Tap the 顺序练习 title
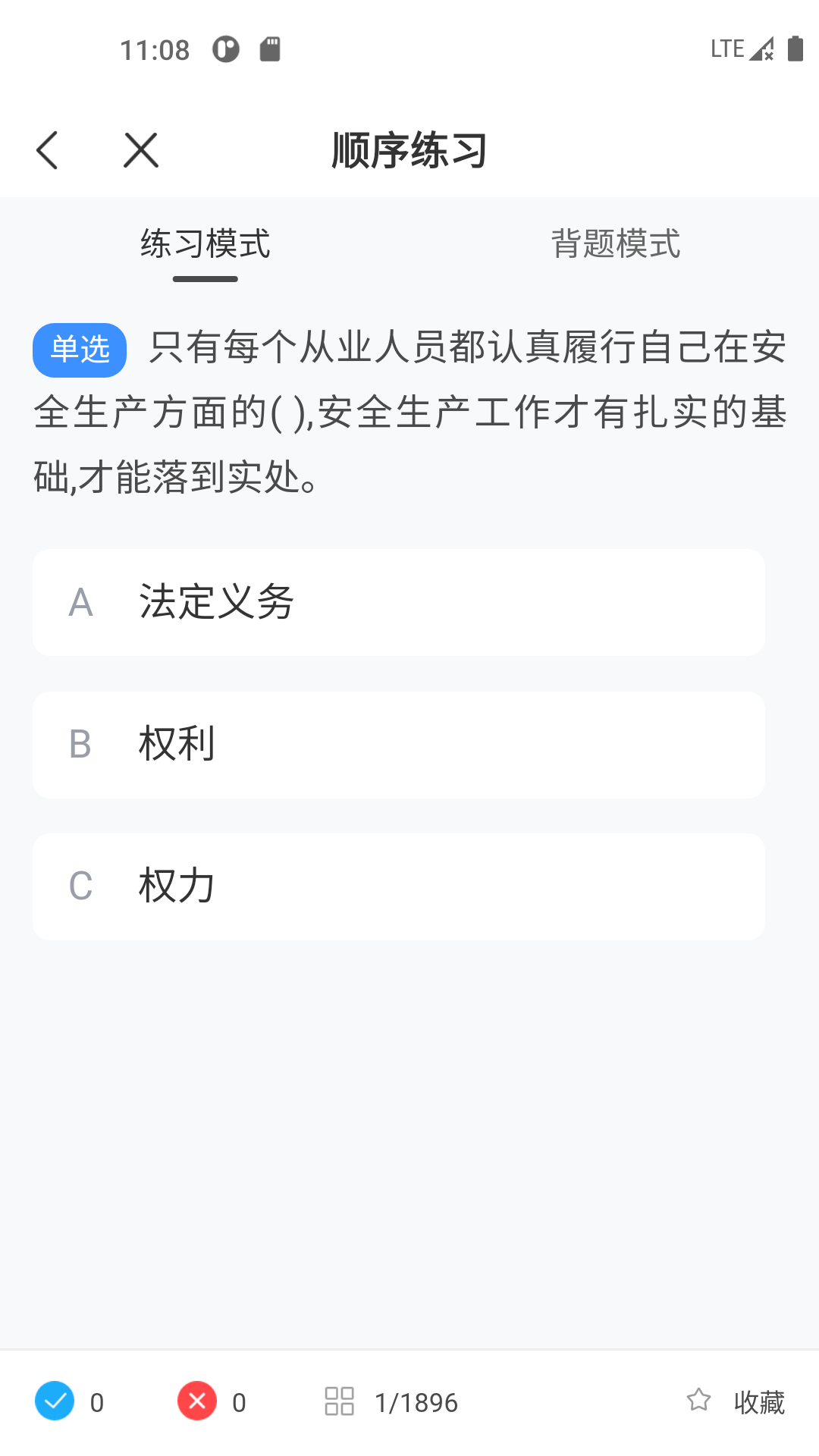 pyautogui.click(x=409, y=149)
